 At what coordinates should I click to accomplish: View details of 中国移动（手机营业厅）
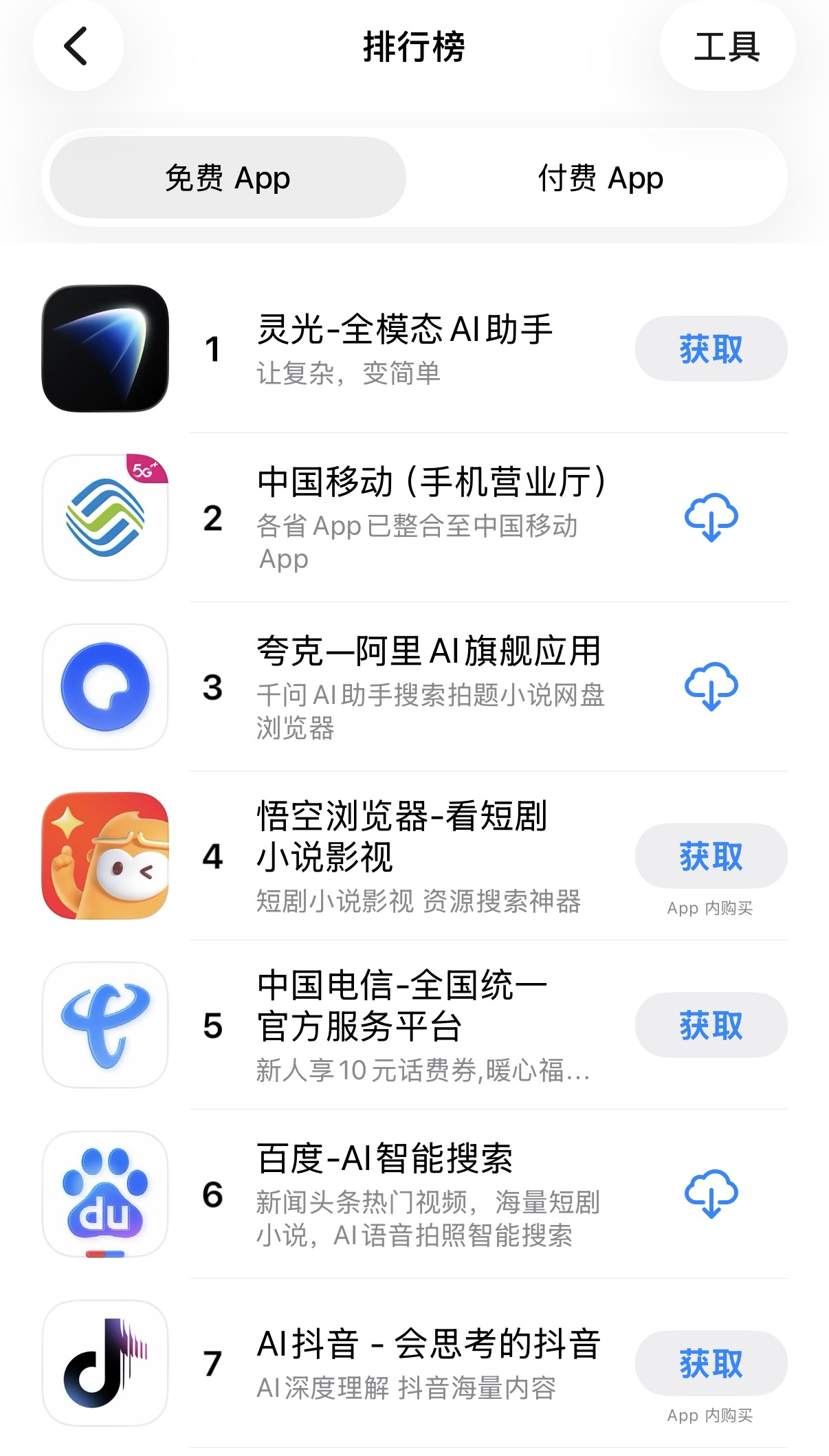(x=430, y=483)
